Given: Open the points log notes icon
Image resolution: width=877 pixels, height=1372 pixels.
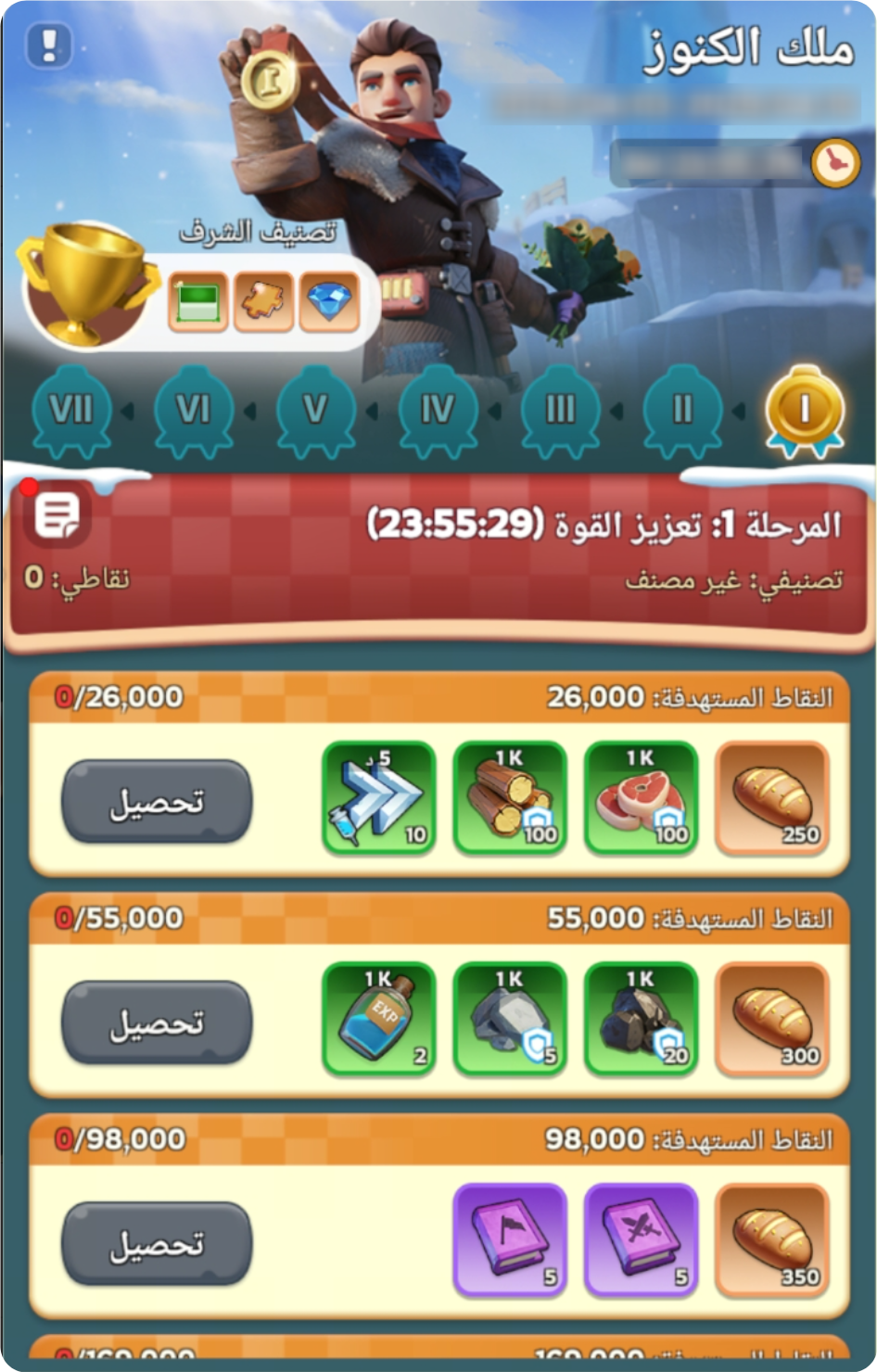Looking at the screenshot, I should (x=57, y=515).
